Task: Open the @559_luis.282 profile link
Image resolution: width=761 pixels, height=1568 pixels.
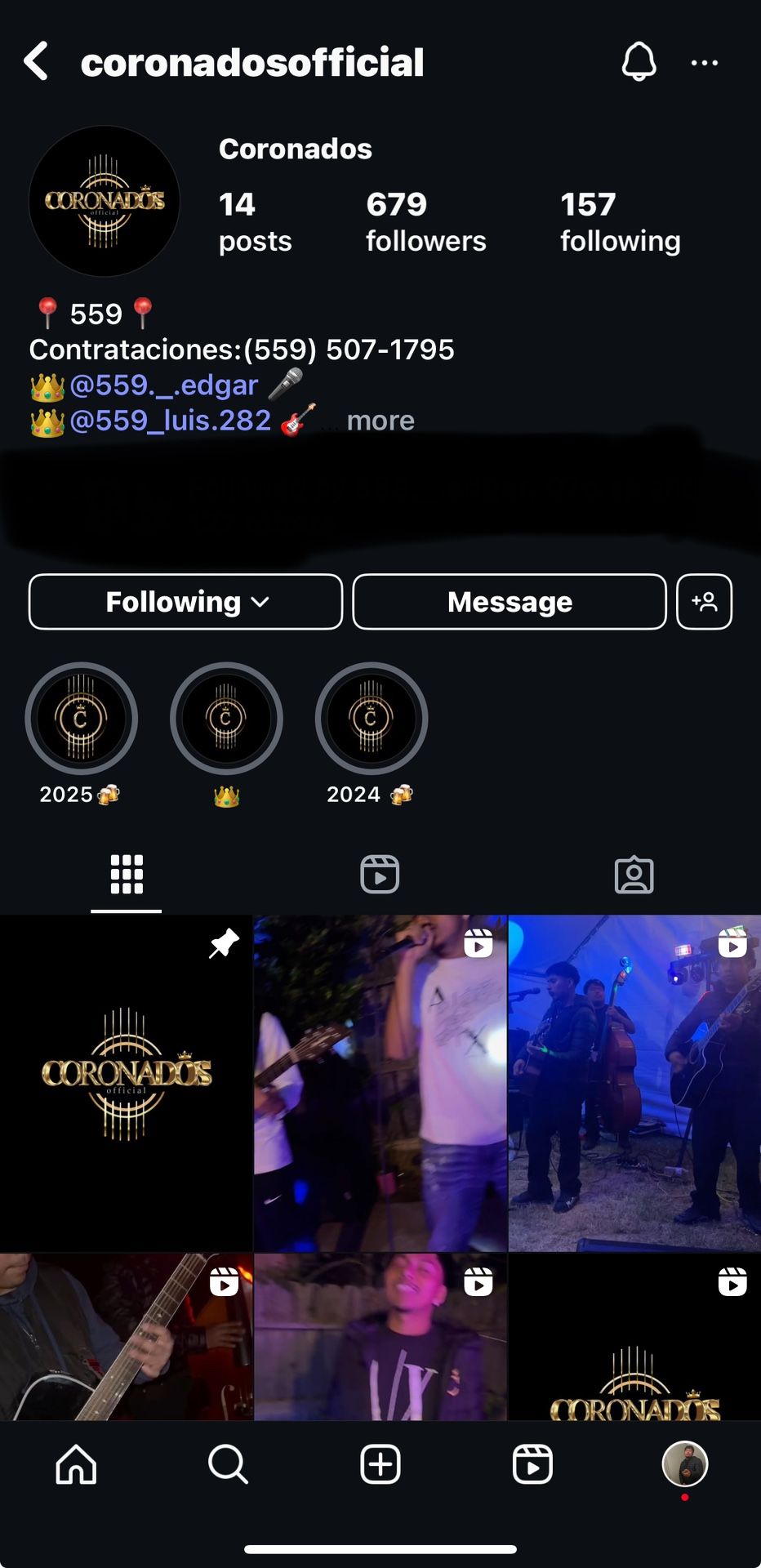Action: click(x=170, y=421)
